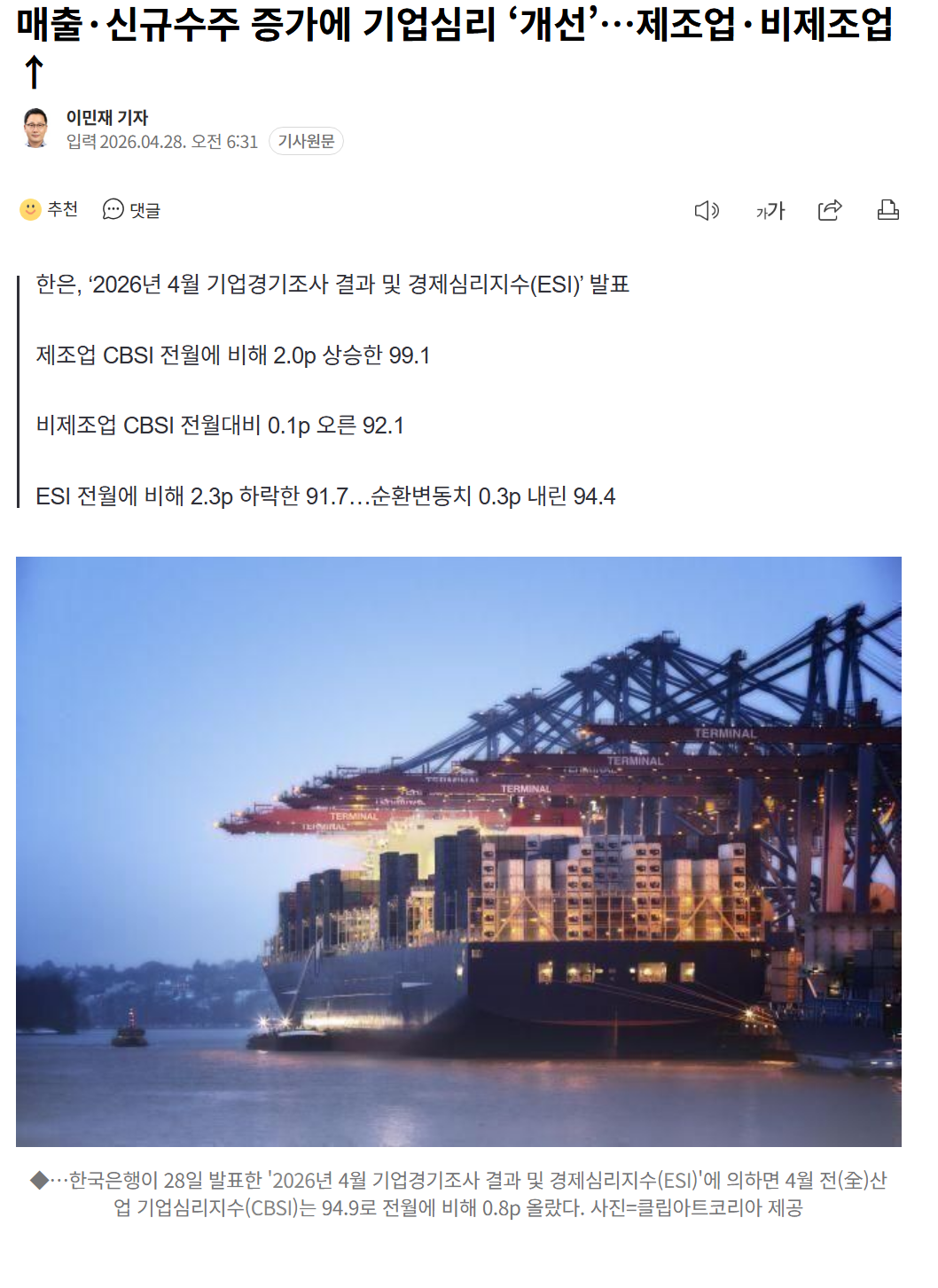This screenshot has width=938, height=1288.
Task: Share this article
Action: click(830, 210)
